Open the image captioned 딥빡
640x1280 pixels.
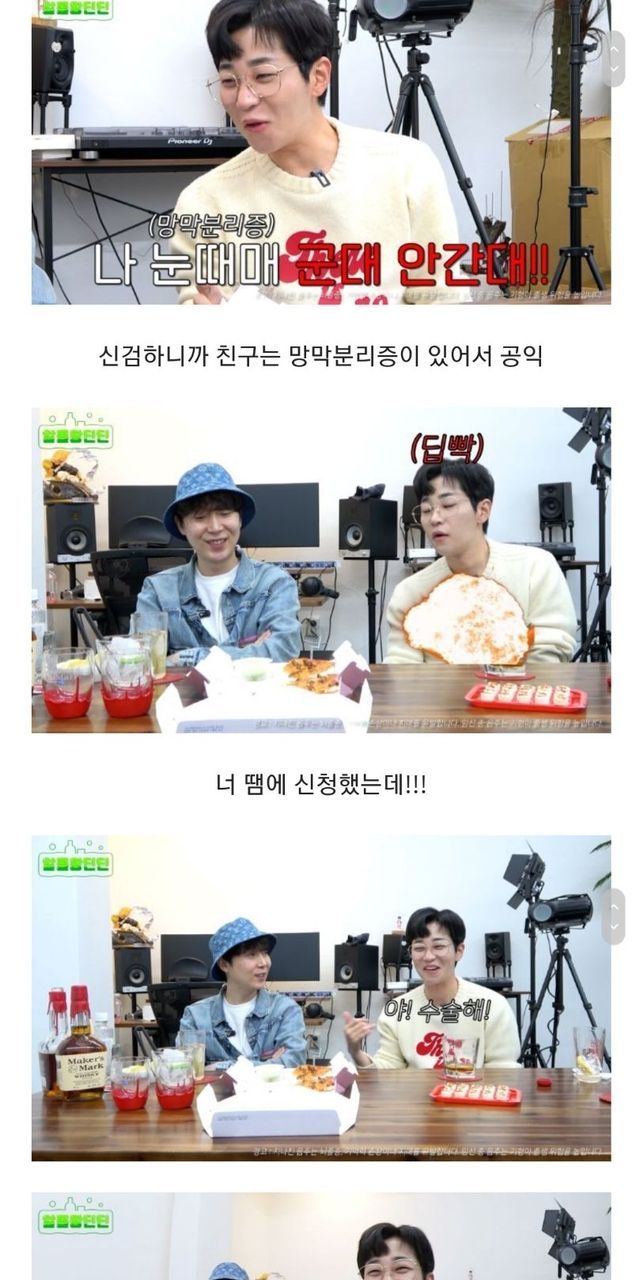tap(320, 570)
